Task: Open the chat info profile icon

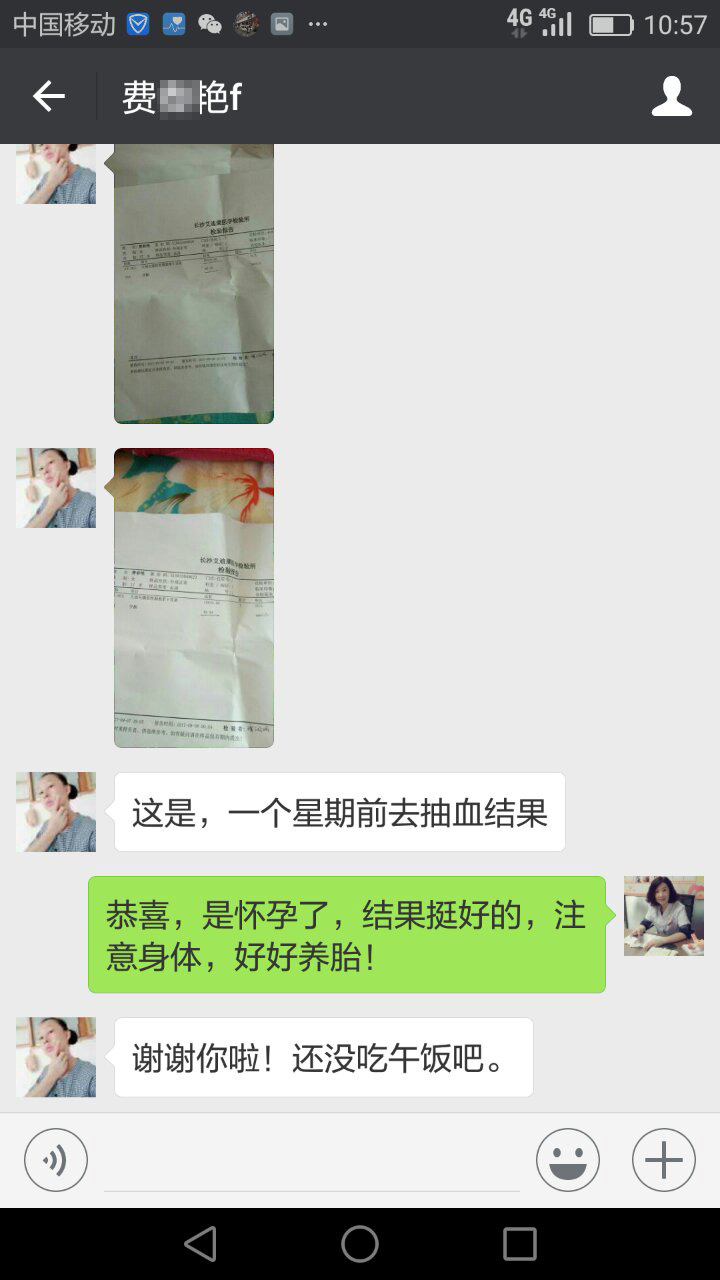Action: (x=672, y=96)
